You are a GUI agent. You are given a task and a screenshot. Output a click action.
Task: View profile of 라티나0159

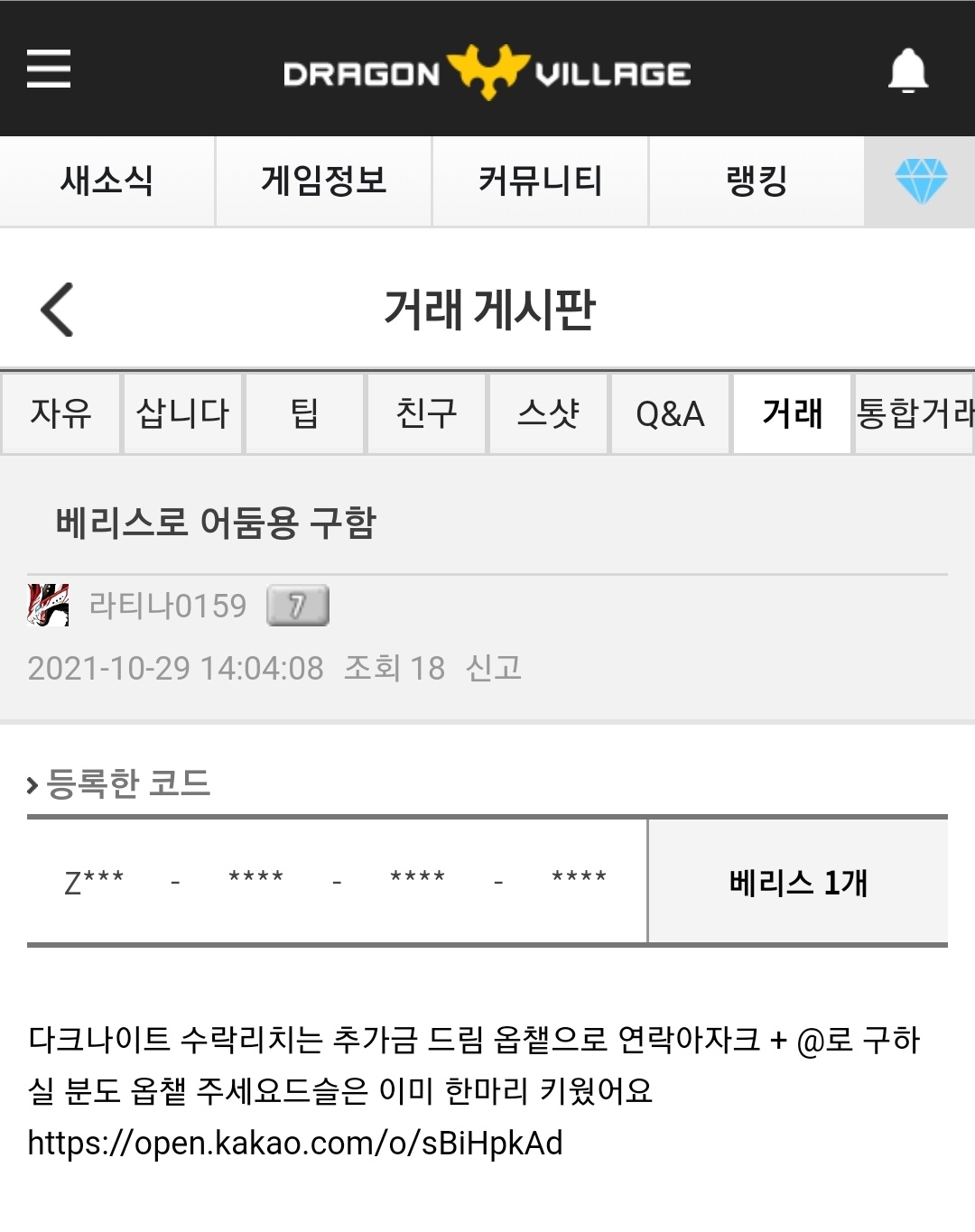point(167,606)
